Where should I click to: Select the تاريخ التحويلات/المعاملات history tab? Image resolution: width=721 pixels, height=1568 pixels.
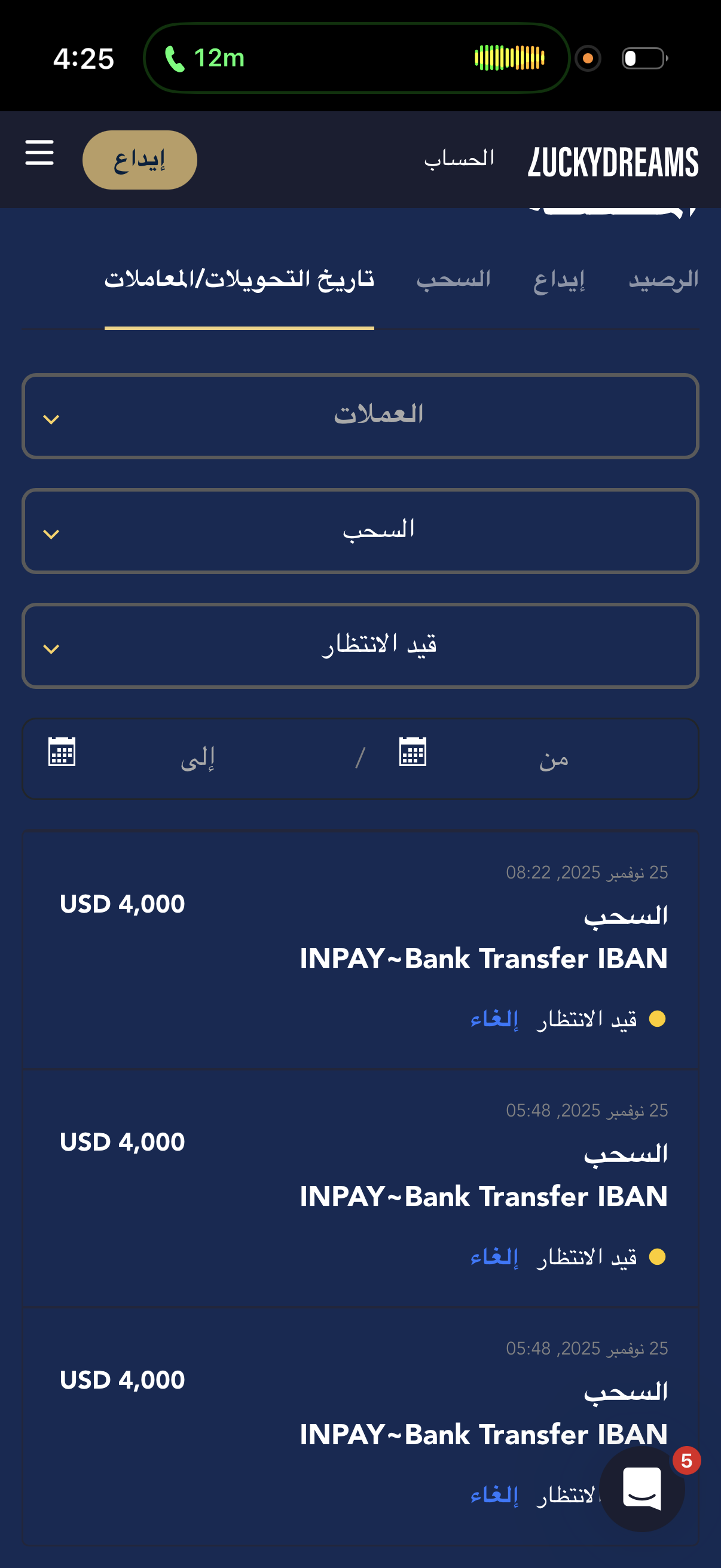coord(239,280)
